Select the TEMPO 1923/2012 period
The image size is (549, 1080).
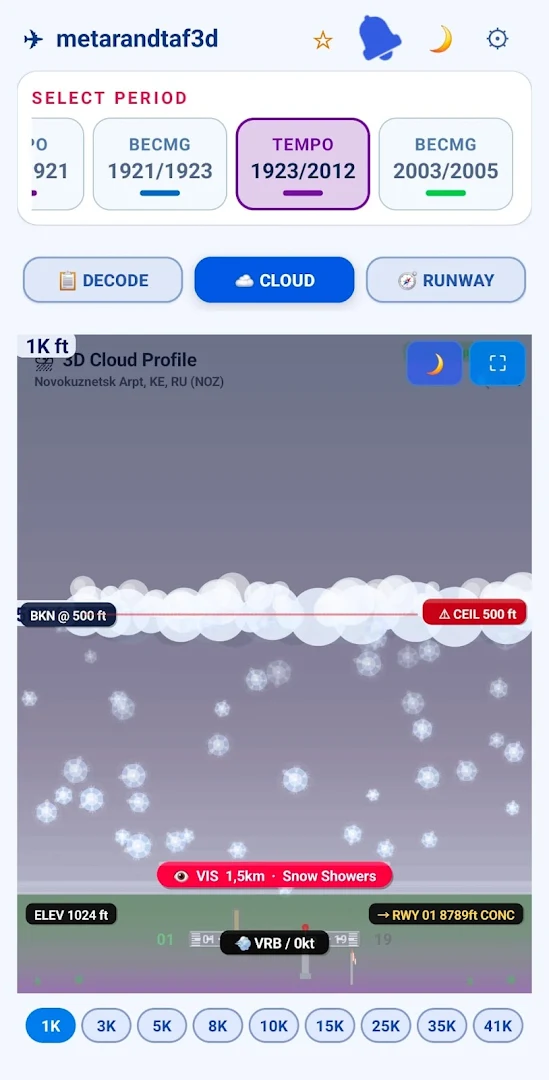pos(303,164)
